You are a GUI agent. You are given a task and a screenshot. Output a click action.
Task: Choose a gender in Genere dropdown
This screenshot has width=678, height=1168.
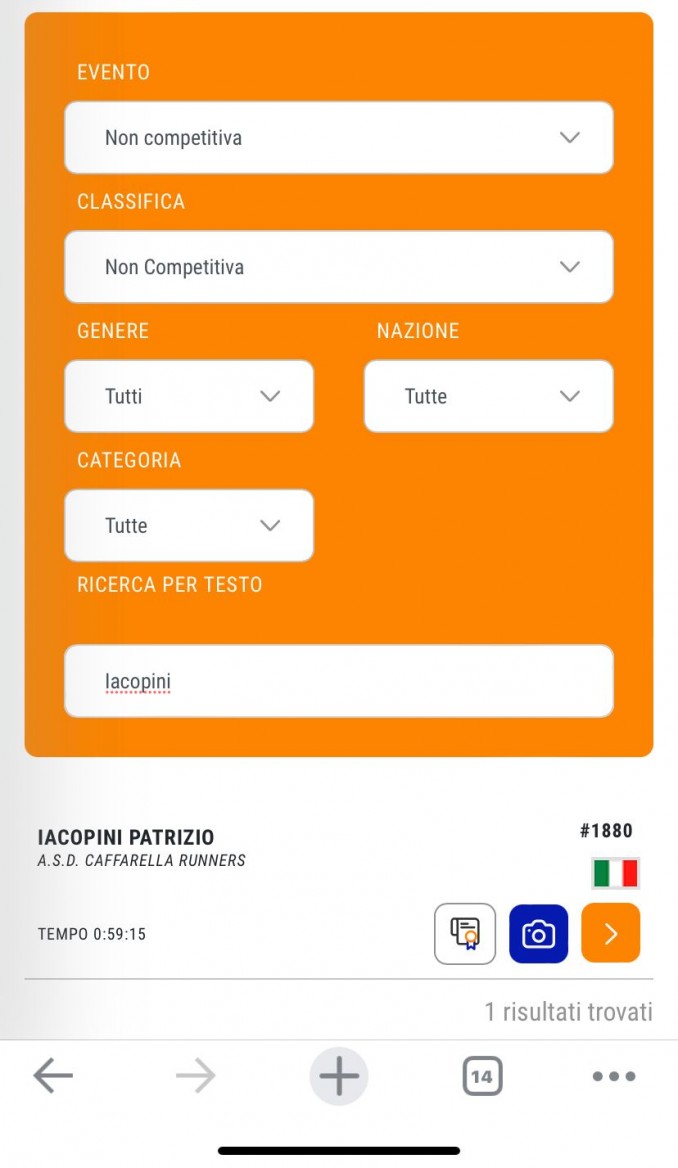(189, 396)
